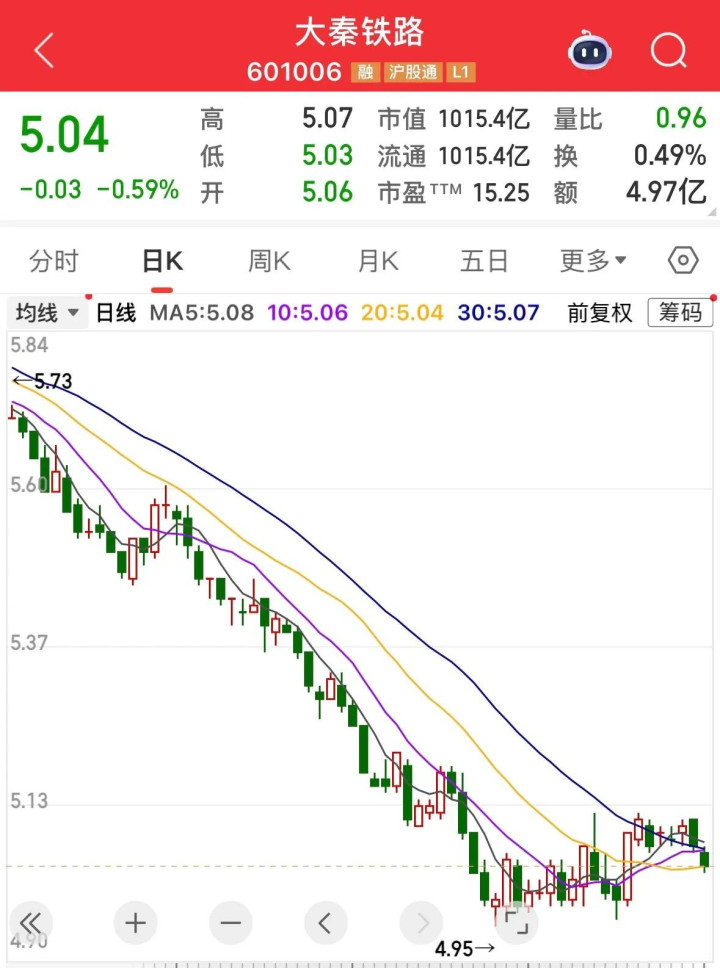Enter fullscreen landscape chart view
720x968 pixels.
click(515, 922)
